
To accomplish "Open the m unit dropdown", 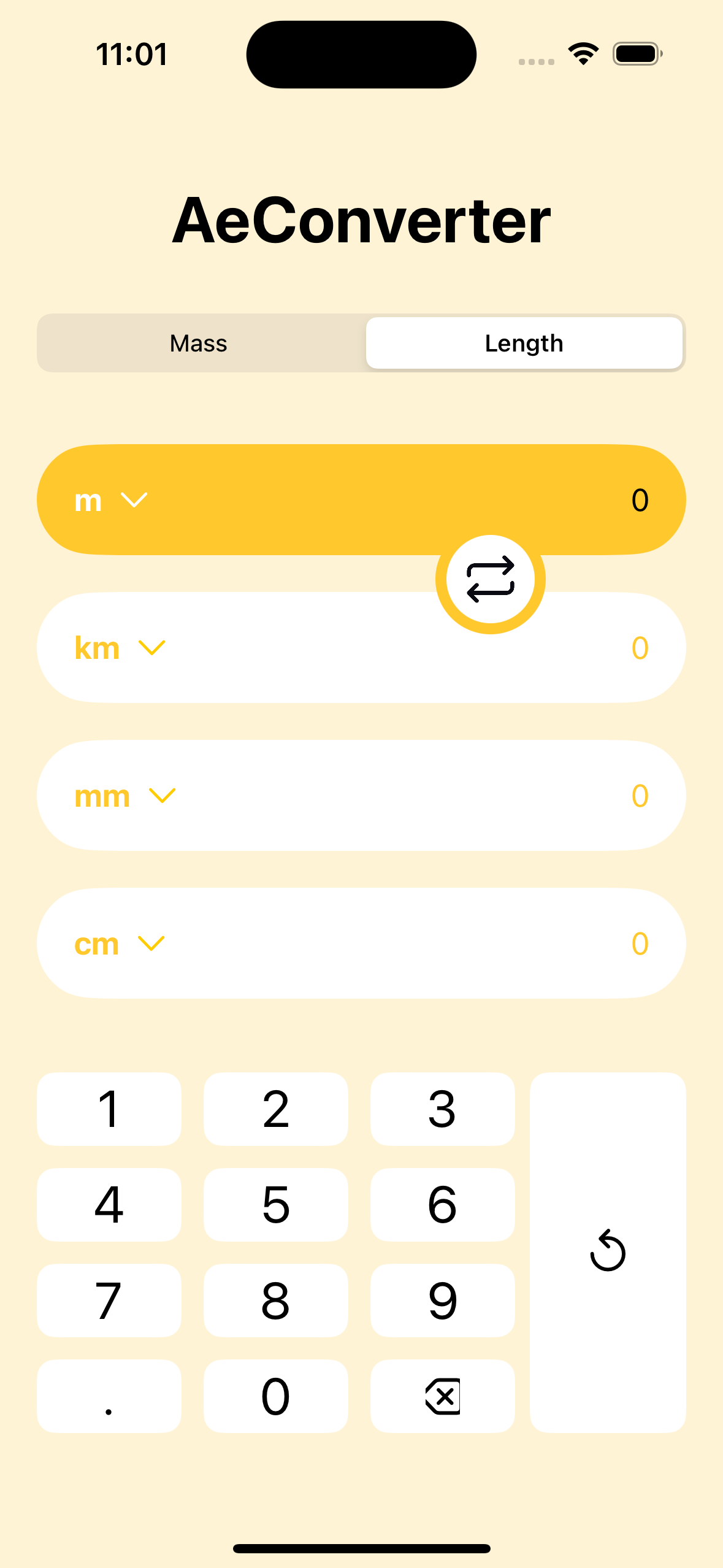I will coord(110,501).
